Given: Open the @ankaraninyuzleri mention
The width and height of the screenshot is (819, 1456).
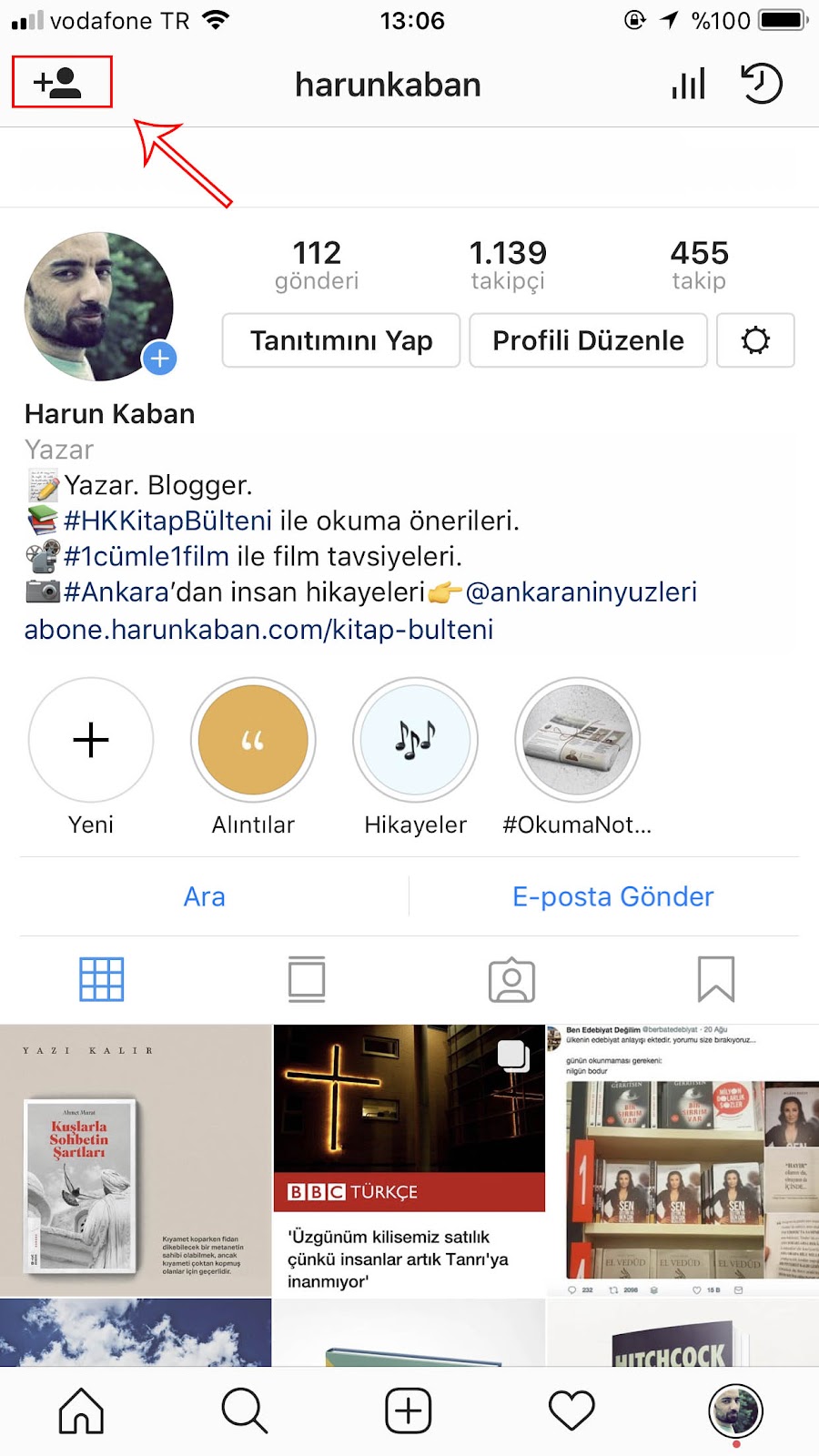Looking at the screenshot, I should (581, 592).
